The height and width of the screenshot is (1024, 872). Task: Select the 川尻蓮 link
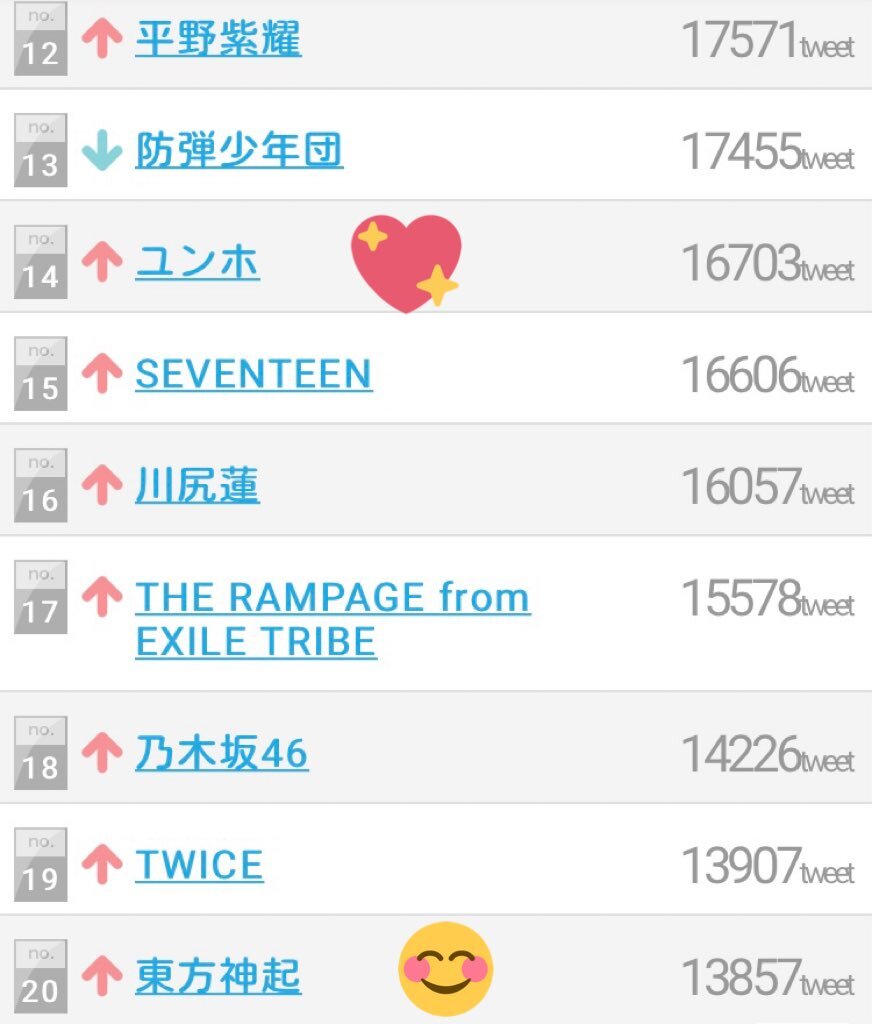tap(197, 486)
